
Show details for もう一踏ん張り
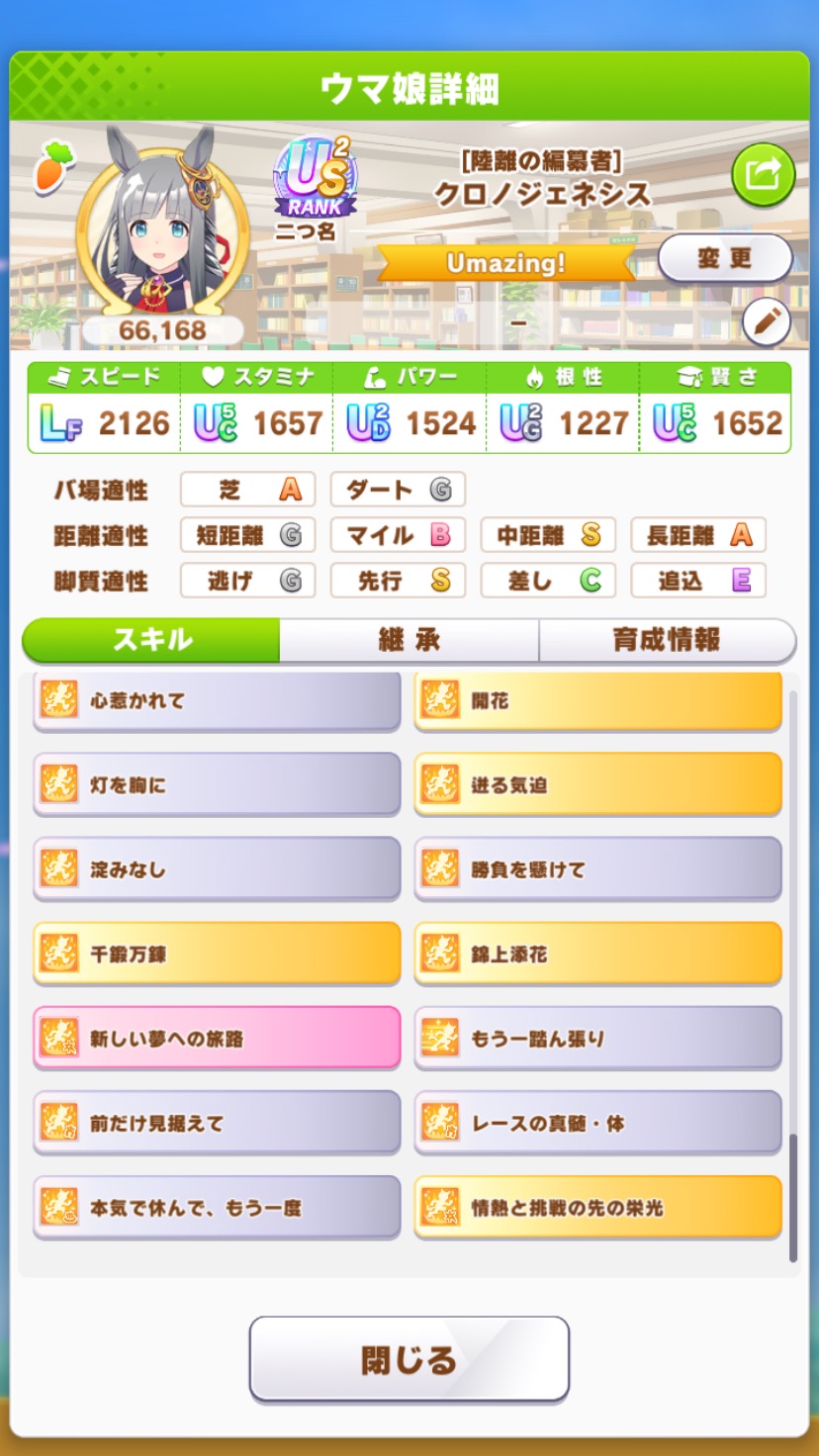[597, 1039]
